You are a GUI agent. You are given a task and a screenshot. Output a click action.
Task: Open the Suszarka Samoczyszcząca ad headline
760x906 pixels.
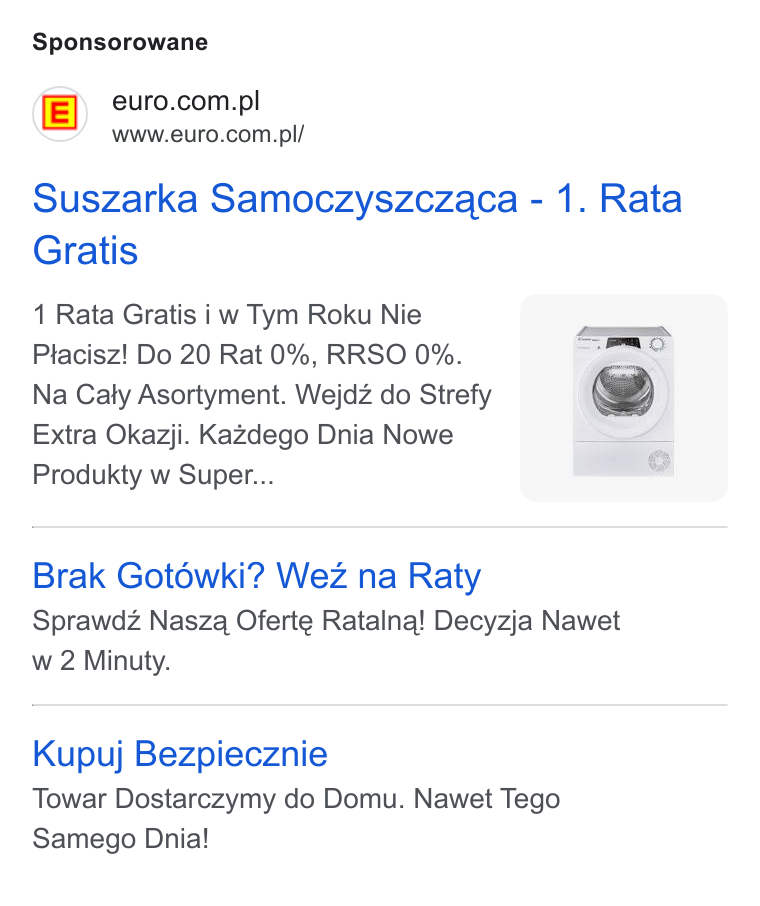coord(357,224)
